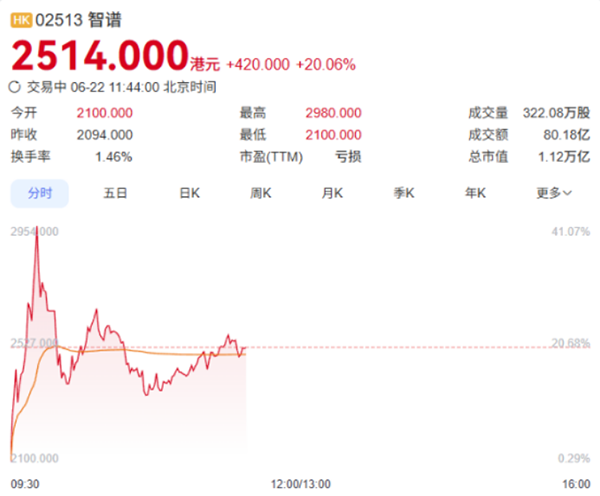Expand the 更多 chart options dropdown
Screen dimensions: 600x496
(554, 193)
